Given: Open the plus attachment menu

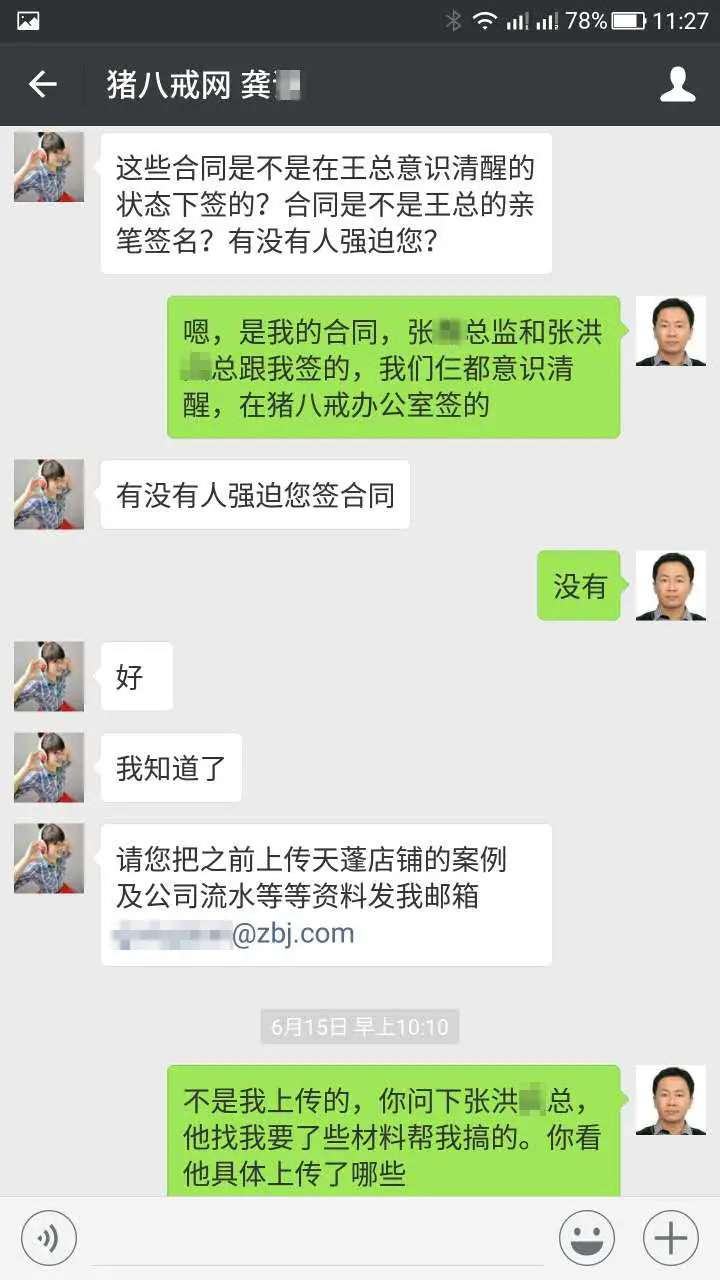Looking at the screenshot, I should click(x=670, y=1239).
